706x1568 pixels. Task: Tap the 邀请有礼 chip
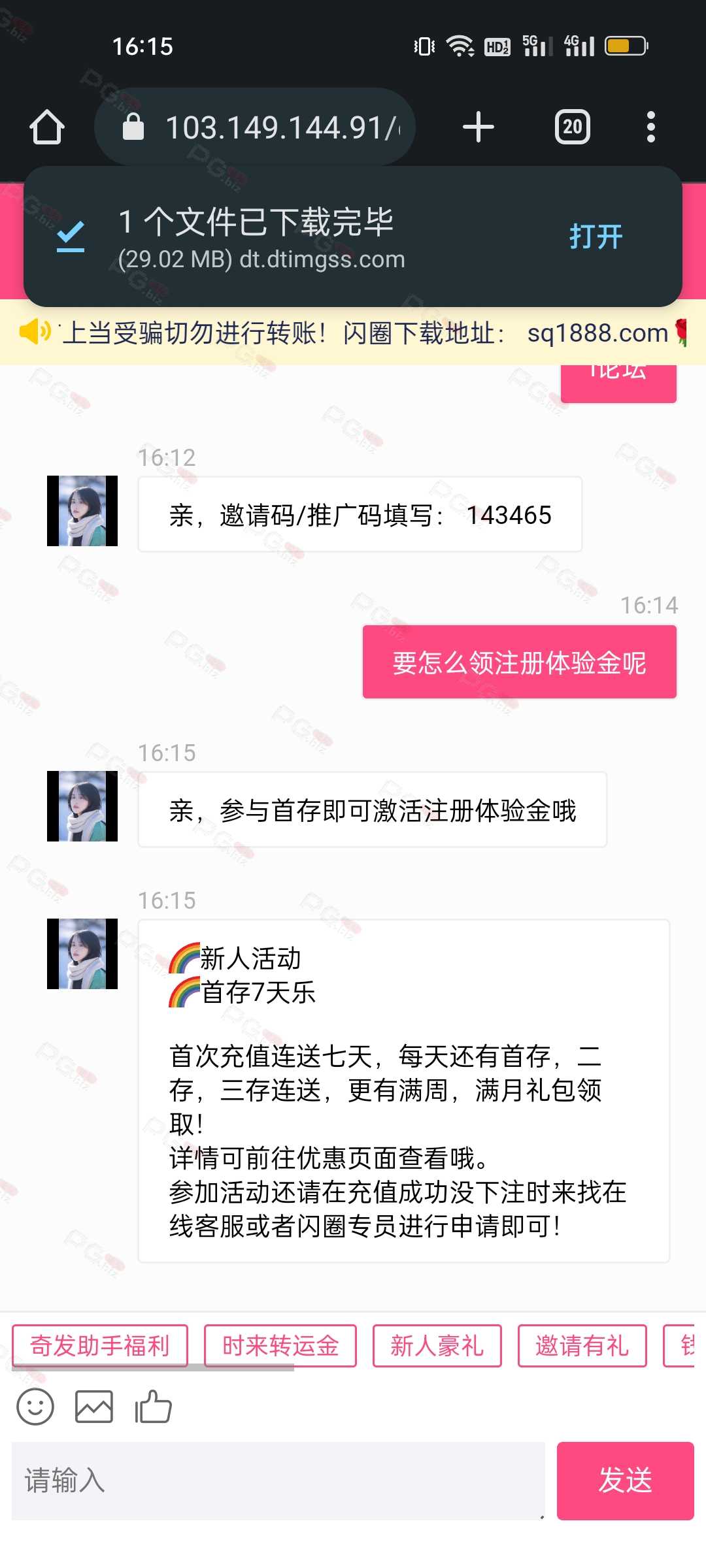tap(582, 1345)
